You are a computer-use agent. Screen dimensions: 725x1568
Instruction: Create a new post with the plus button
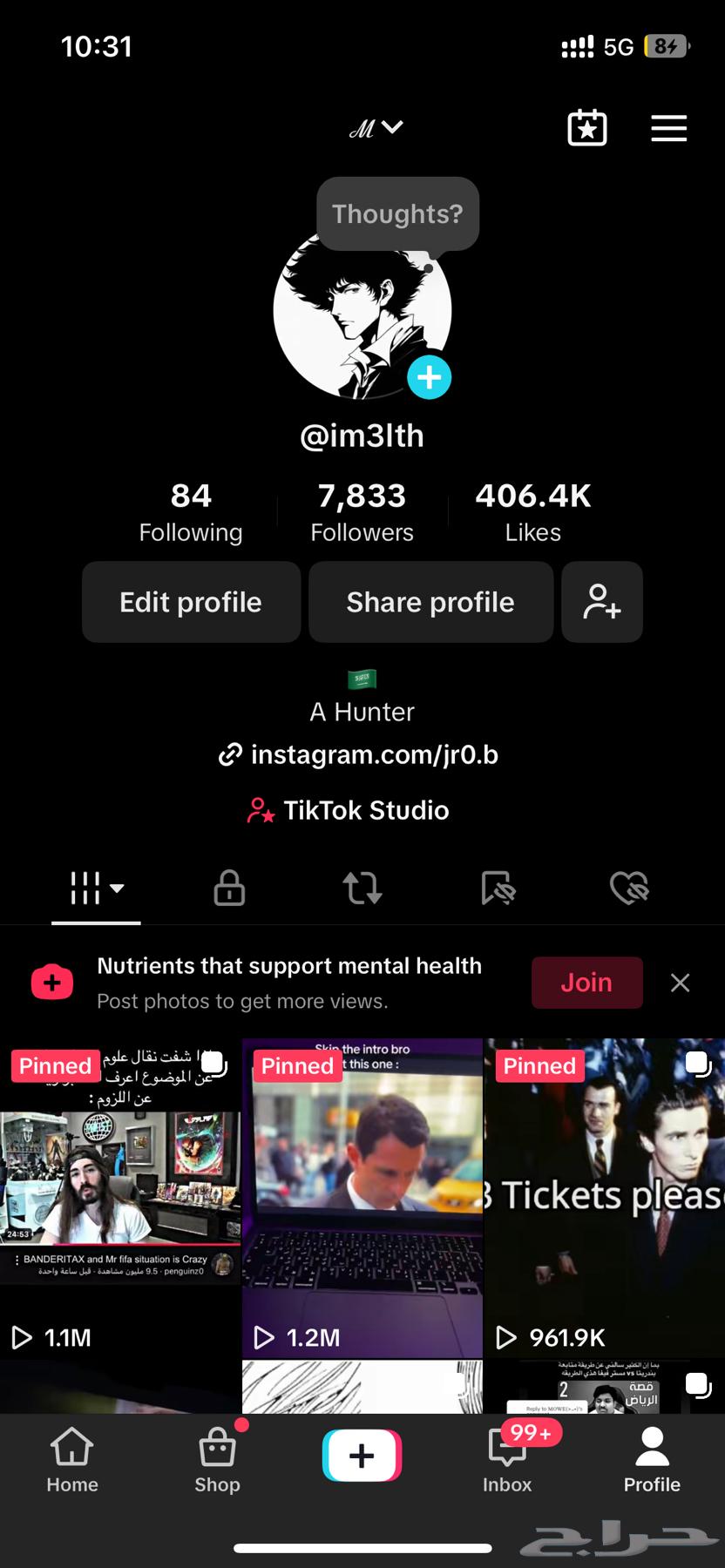point(362,1456)
